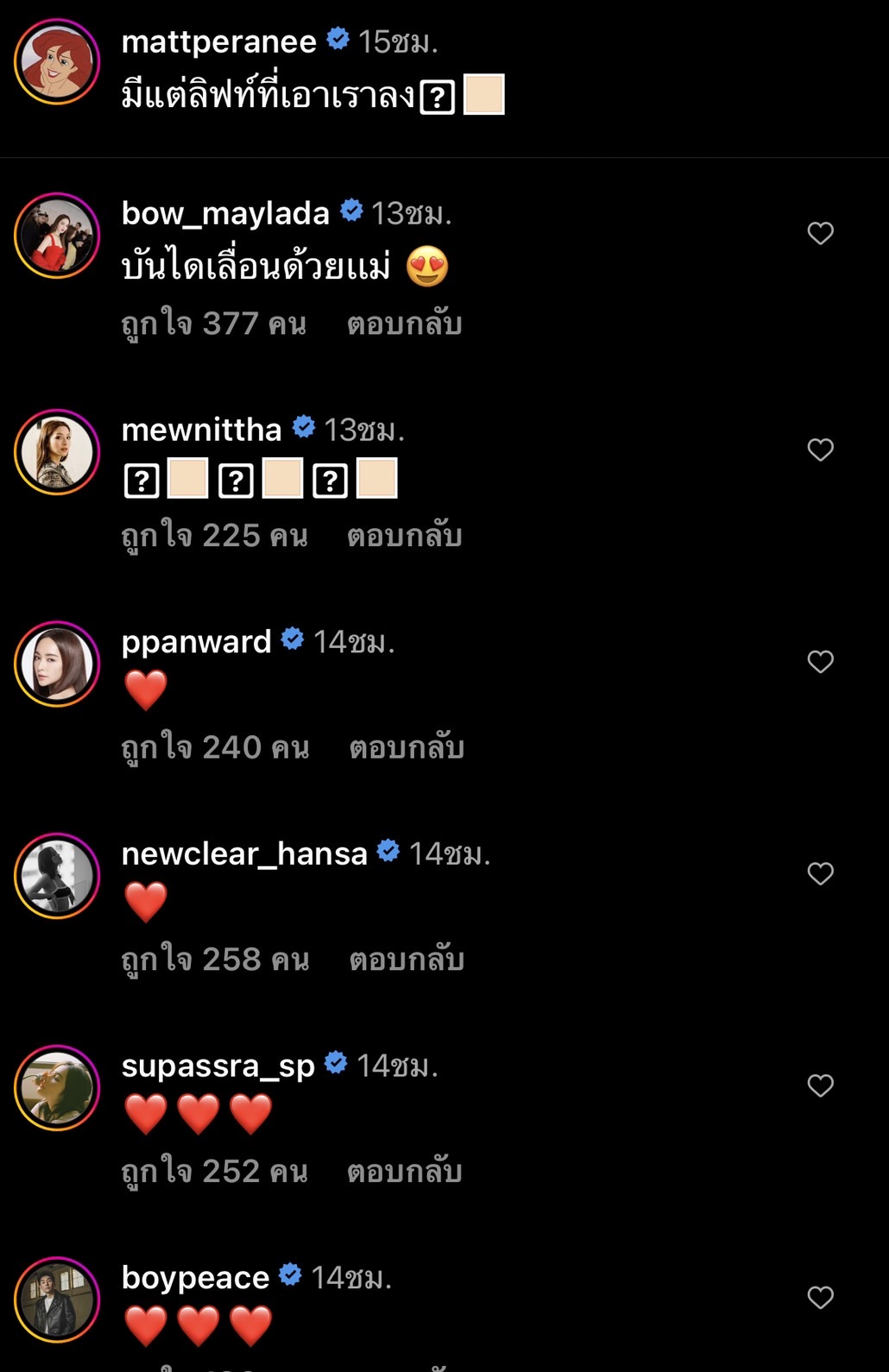The width and height of the screenshot is (889, 1372).
Task: Click the heart icon for supassra_sp's comment
Action: [819, 1086]
